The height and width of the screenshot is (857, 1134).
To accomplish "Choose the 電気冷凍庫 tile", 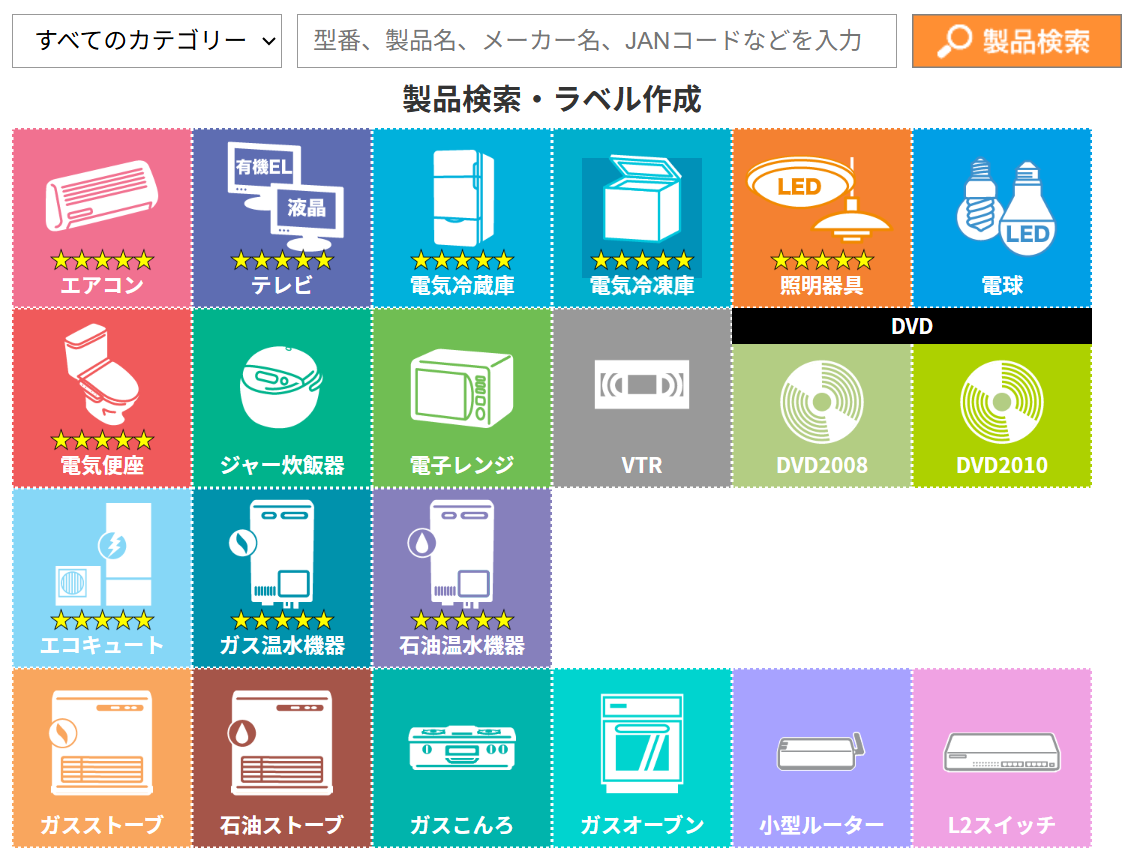I will (x=642, y=218).
